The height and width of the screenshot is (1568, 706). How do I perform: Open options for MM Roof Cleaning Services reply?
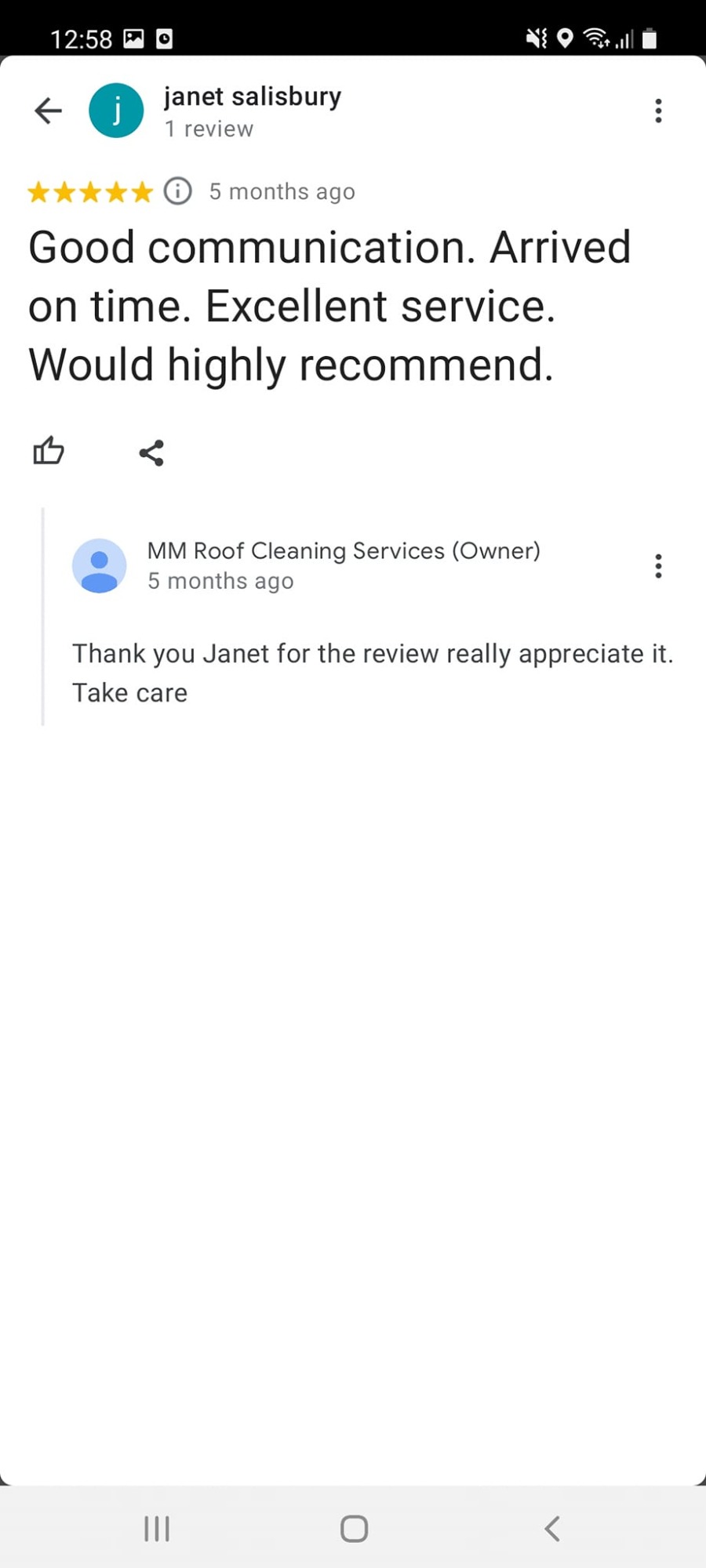tap(658, 566)
